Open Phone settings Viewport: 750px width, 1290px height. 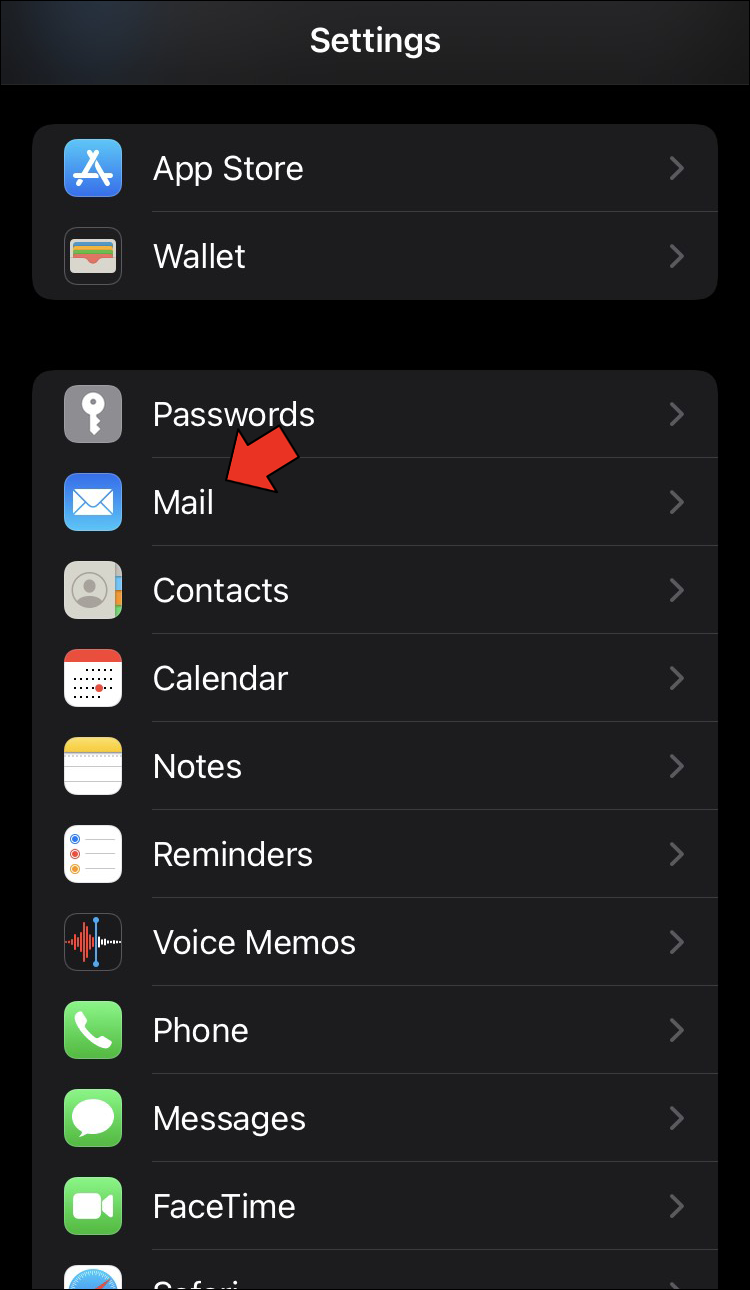point(375,1030)
